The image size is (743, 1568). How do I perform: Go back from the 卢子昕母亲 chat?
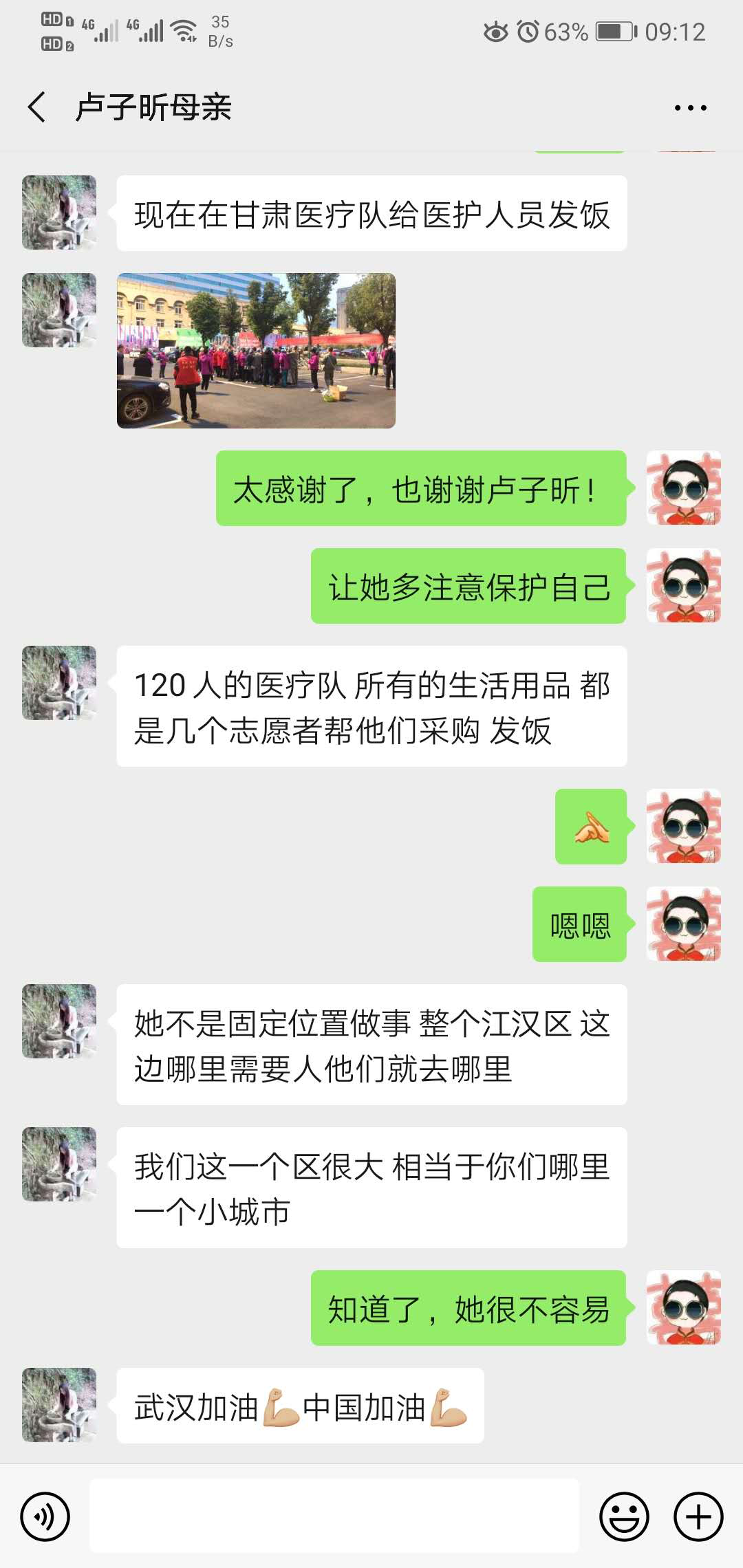tap(37, 107)
